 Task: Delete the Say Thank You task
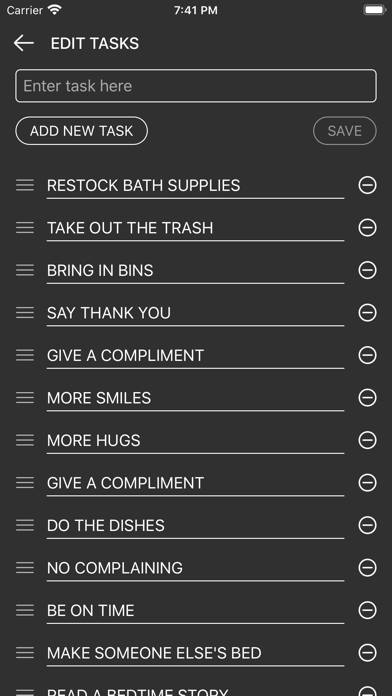[x=367, y=313]
